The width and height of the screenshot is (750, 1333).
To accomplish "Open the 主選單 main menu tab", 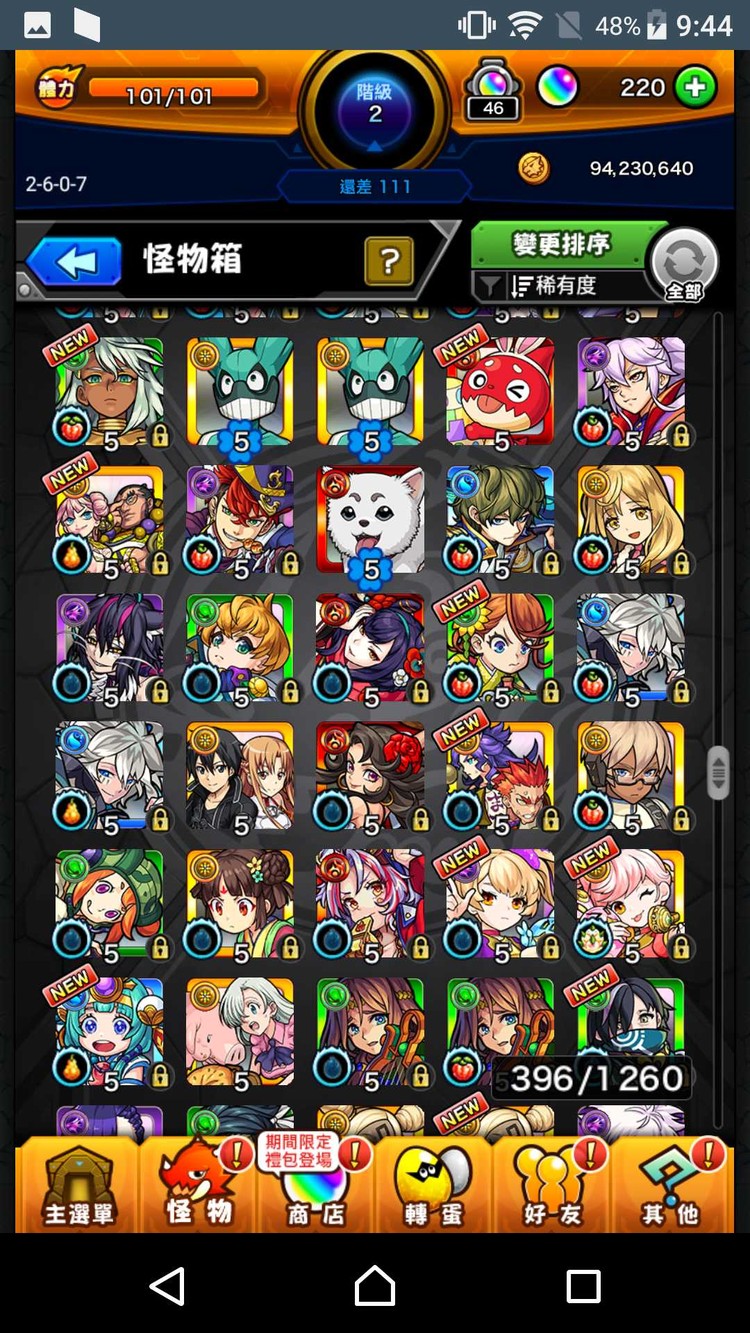I will (78, 1185).
